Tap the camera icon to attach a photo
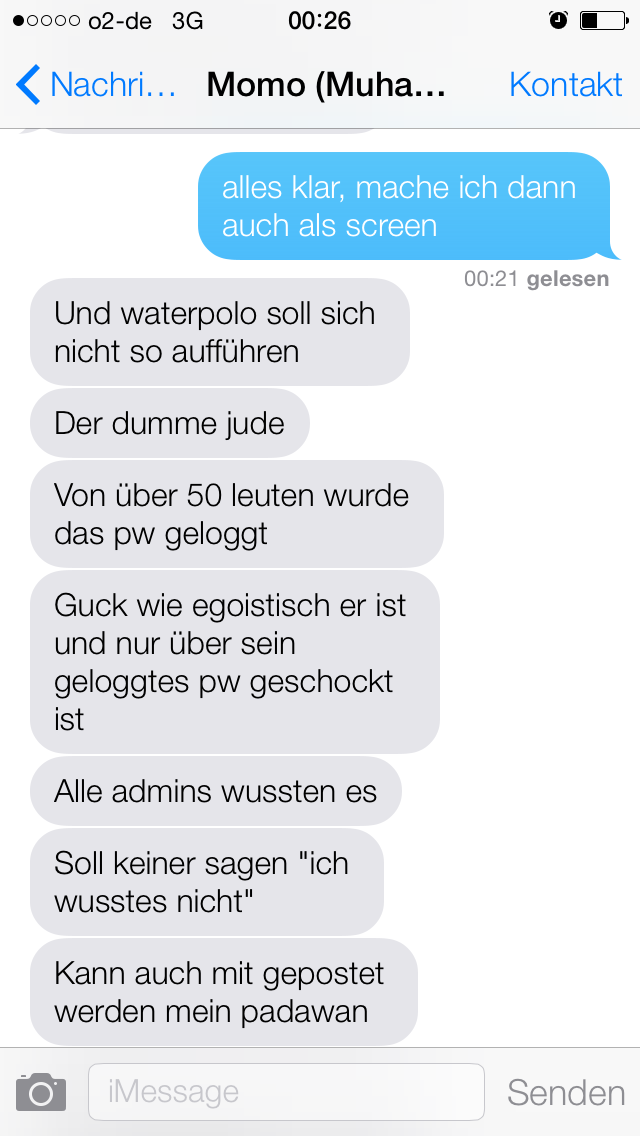Viewport: 640px width, 1136px height. (41, 1092)
